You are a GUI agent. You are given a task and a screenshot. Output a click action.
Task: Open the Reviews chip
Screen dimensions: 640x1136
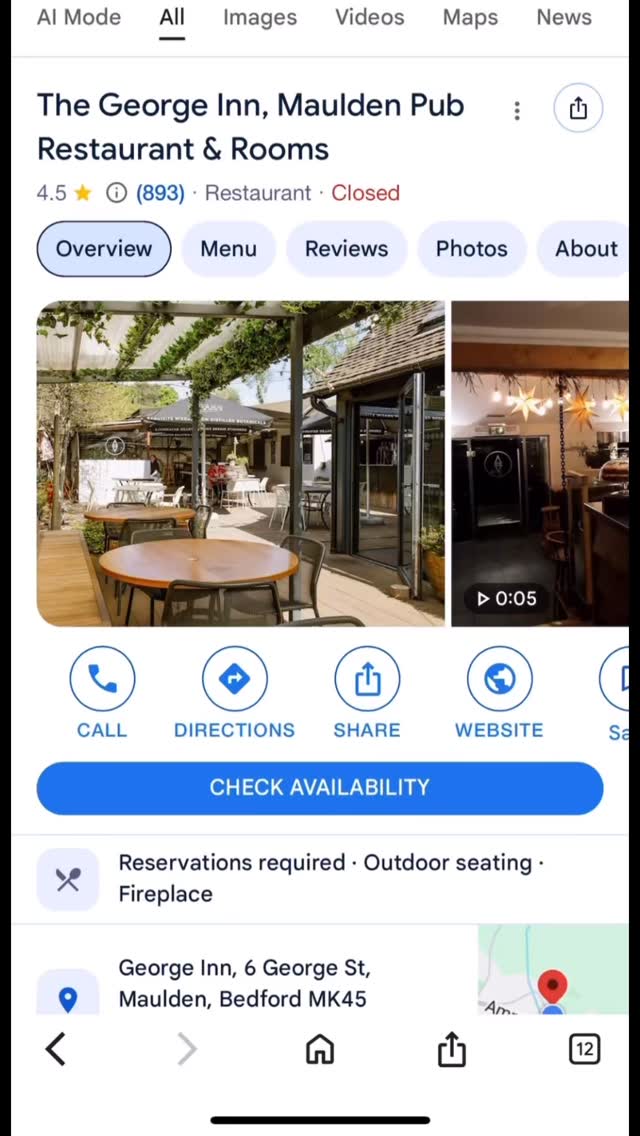click(x=346, y=249)
